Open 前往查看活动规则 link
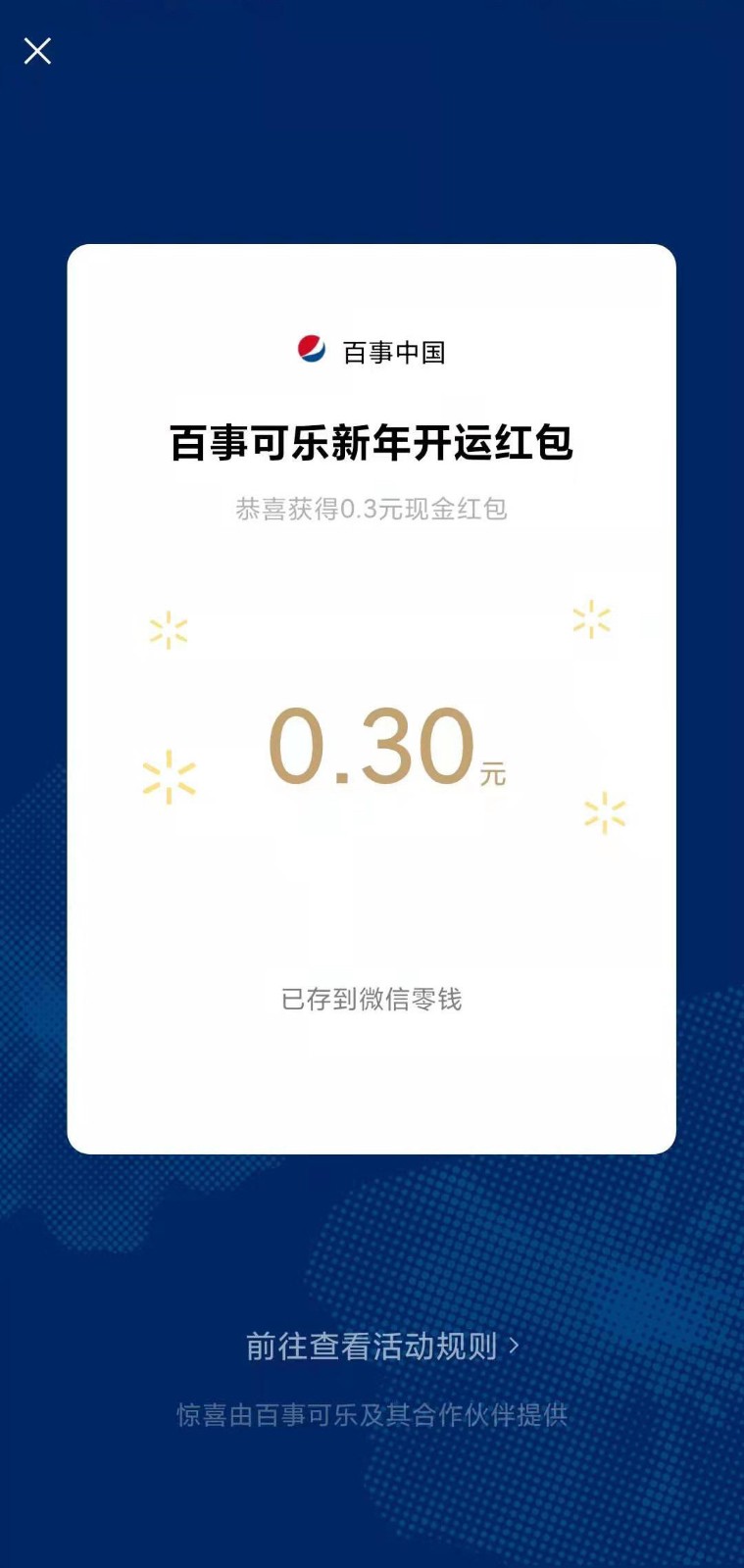The height and width of the screenshot is (1568, 744). (x=381, y=1346)
